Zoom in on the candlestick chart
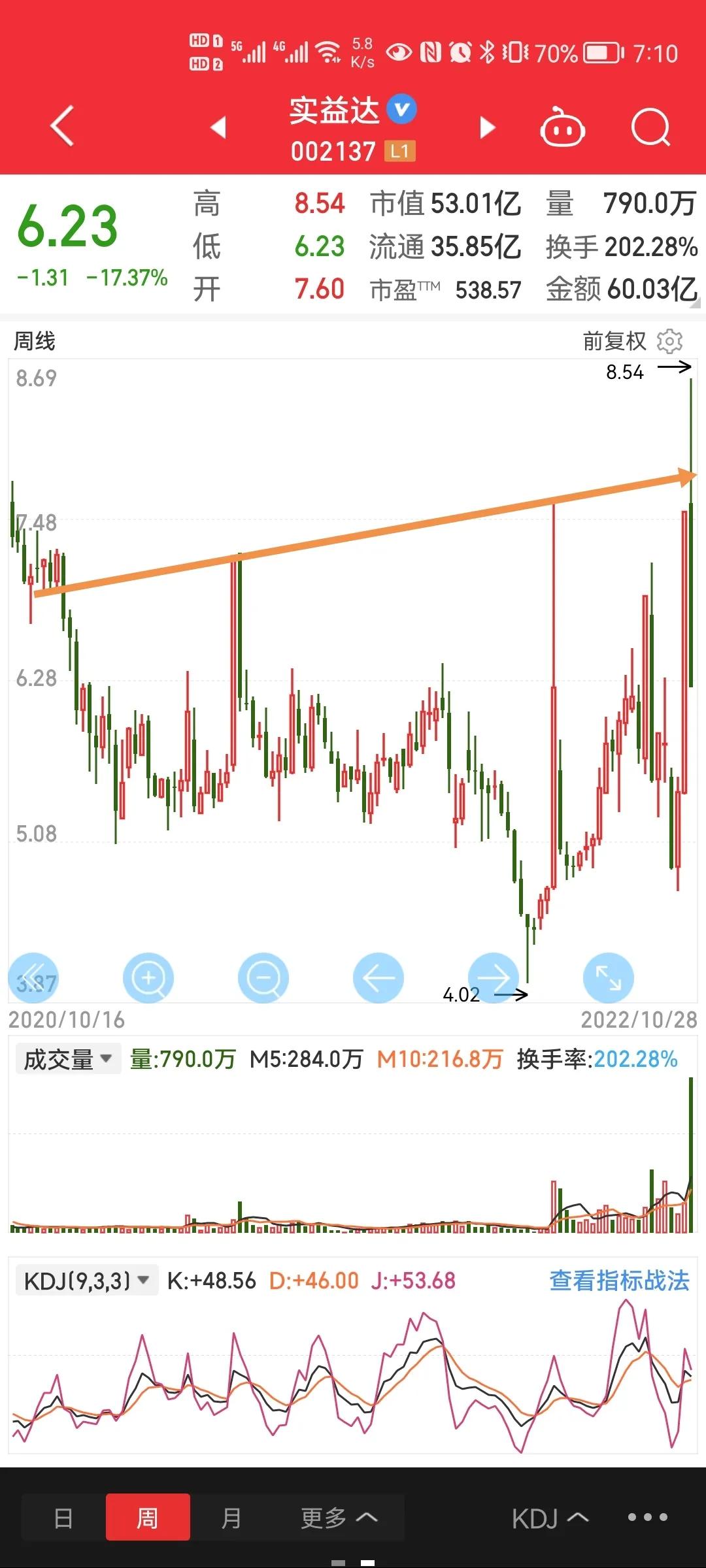 148,978
